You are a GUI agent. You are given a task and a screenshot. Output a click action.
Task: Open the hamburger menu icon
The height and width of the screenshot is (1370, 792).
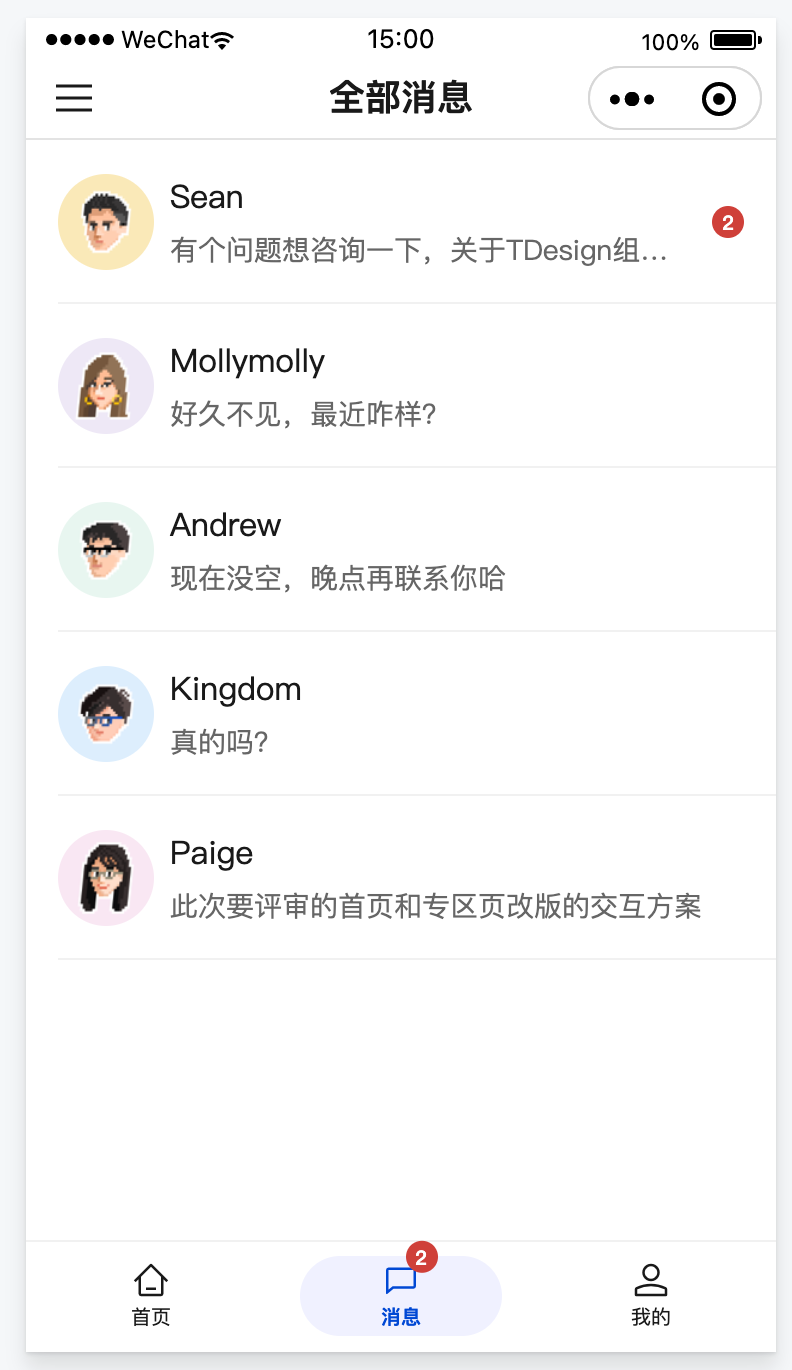click(x=73, y=98)
